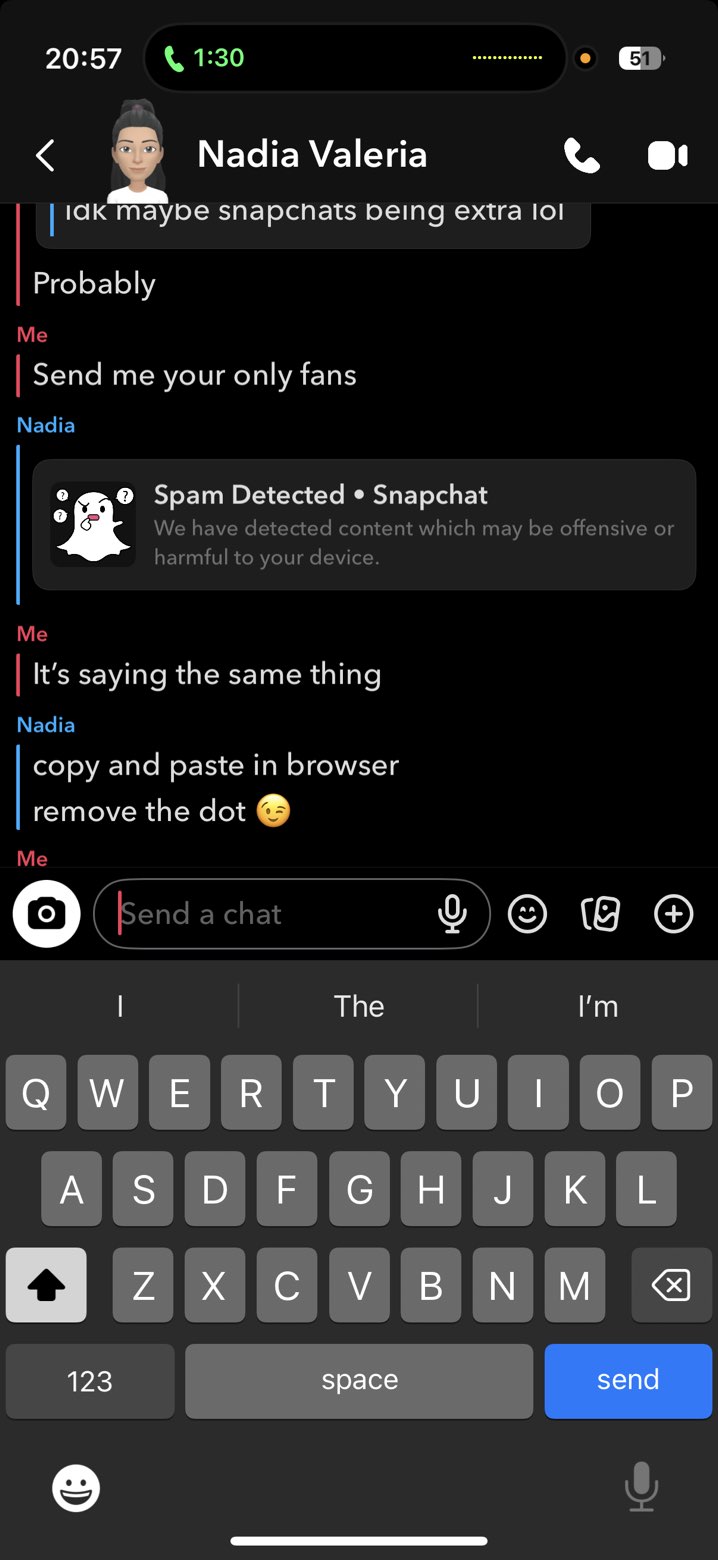This screenshot has height=1560, width=718.
Task: Open Nadia Valeria's Bitmoji profile
Action: [x=139, y=153]
